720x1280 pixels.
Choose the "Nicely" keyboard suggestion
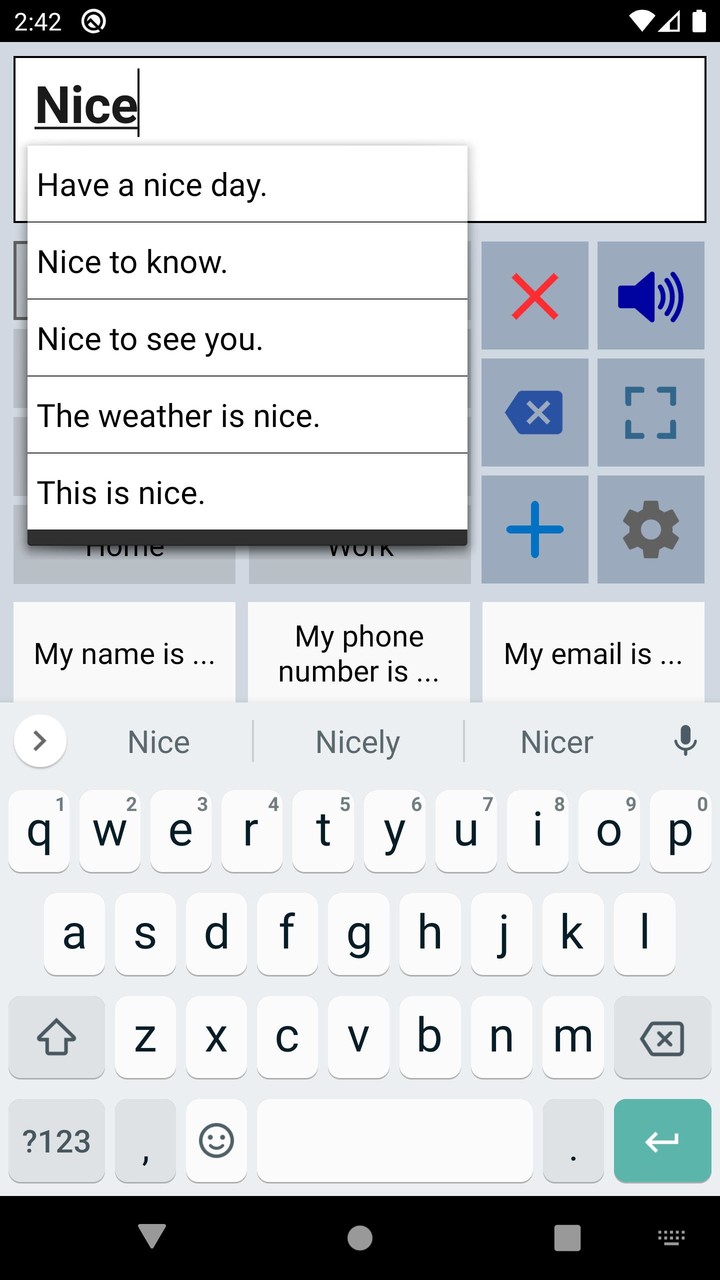point(358,742)
